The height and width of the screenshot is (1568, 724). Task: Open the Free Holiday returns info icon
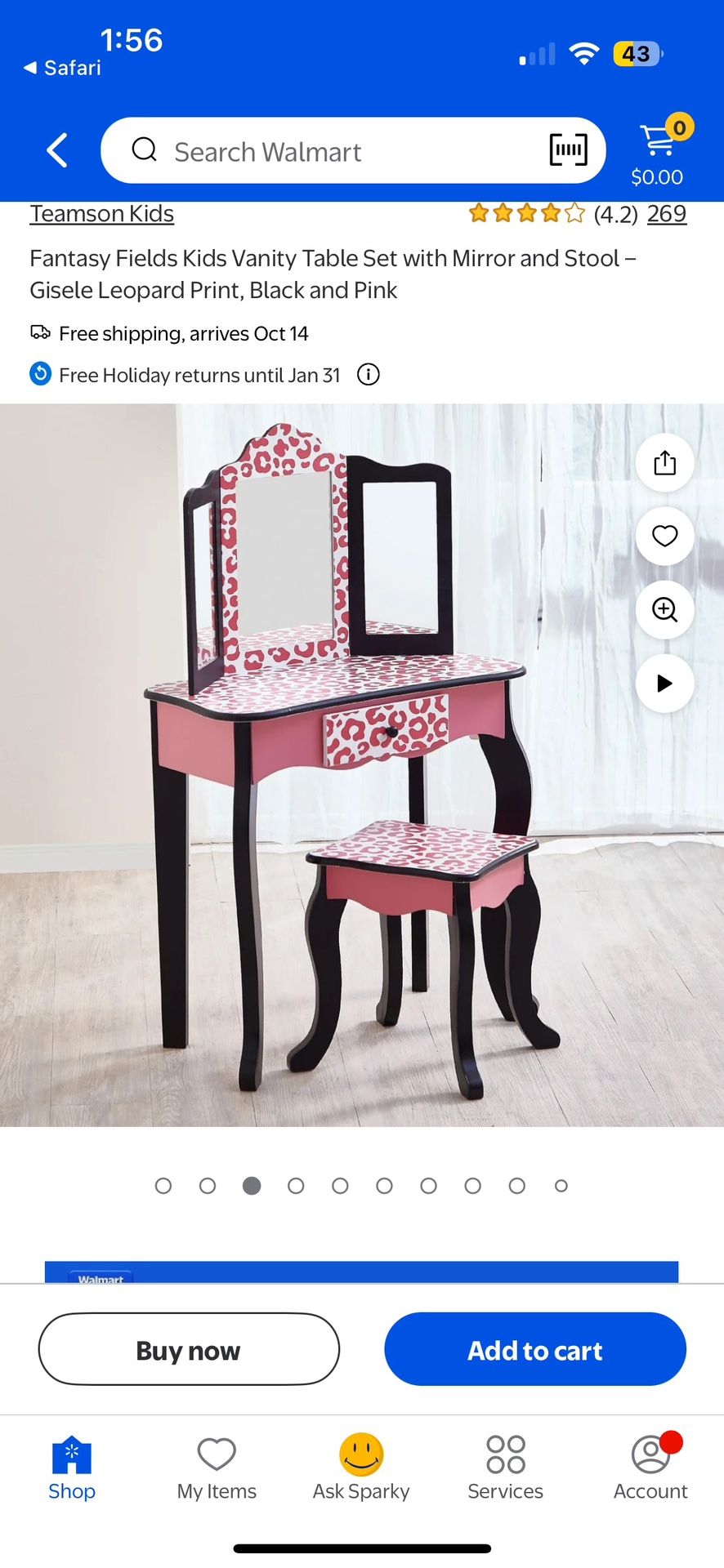[369, 375]
